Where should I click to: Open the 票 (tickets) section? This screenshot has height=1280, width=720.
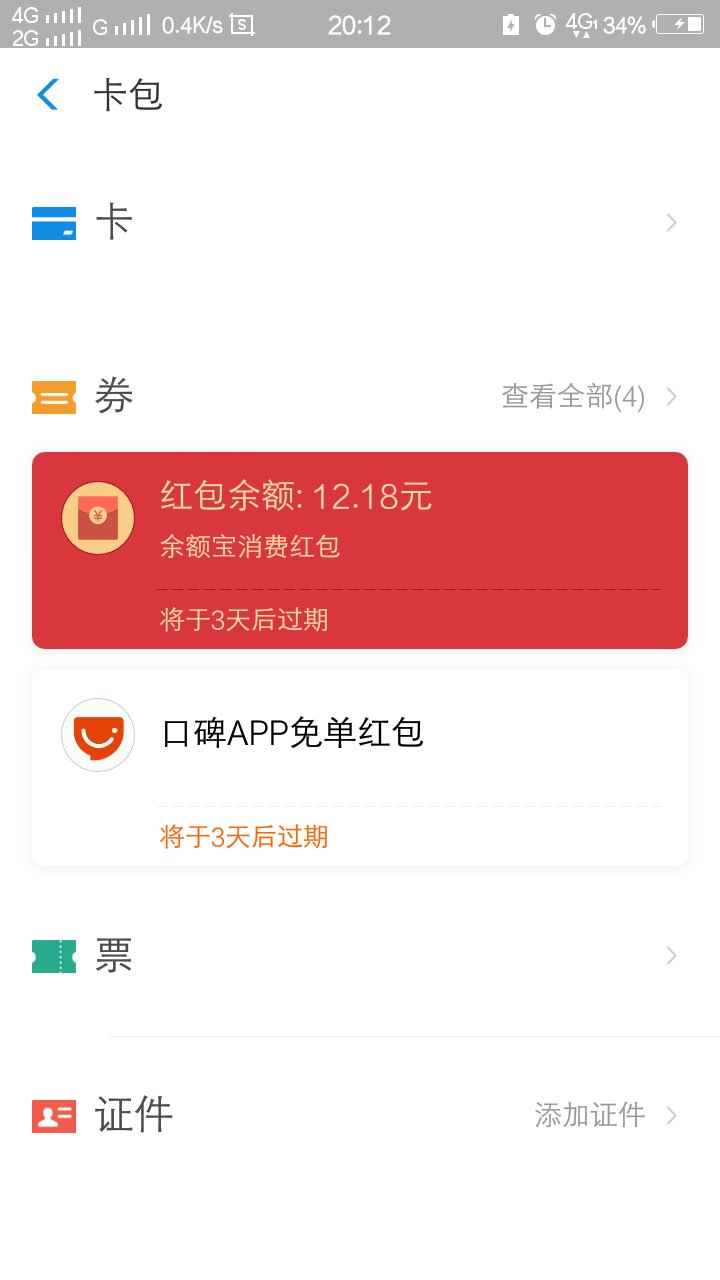coord(360,956)
